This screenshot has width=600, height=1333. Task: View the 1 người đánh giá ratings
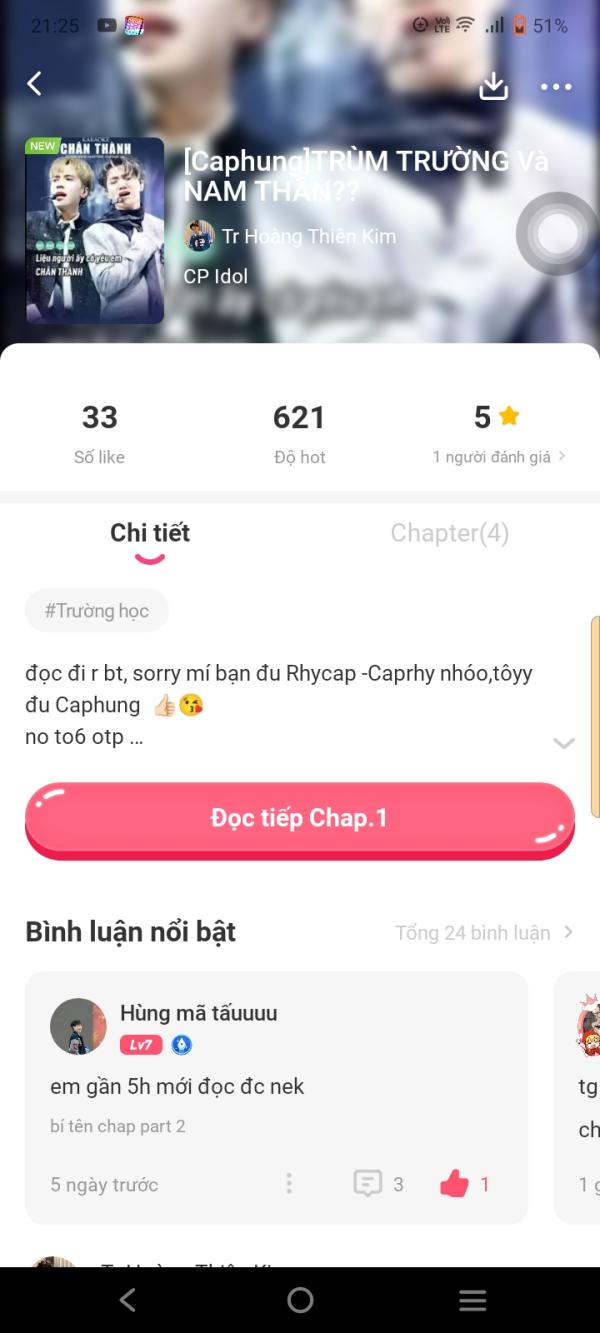(x=499, y=457)
